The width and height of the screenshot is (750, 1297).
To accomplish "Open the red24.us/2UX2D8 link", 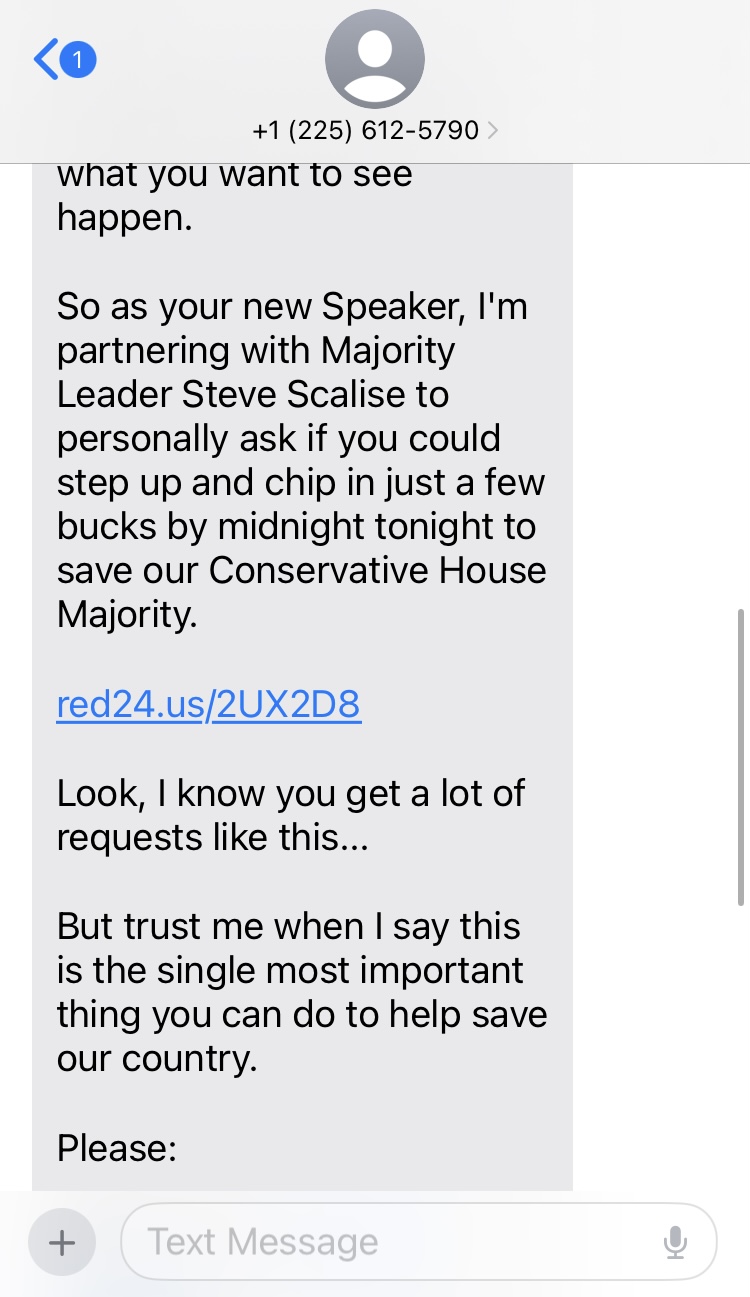I will click(x=208, y=705).
